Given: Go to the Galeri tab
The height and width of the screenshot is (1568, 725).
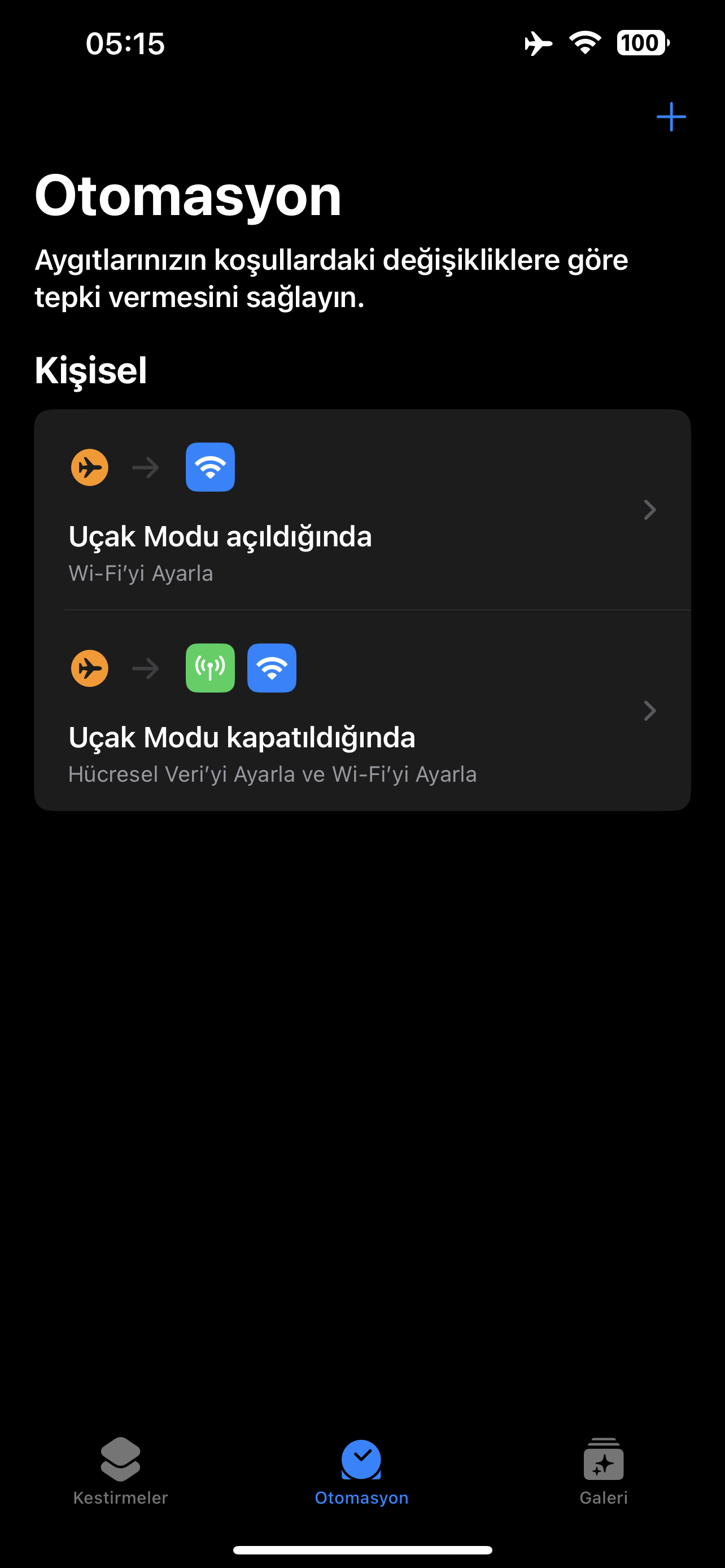Looking at the screenshot, I should (603, 1471).
